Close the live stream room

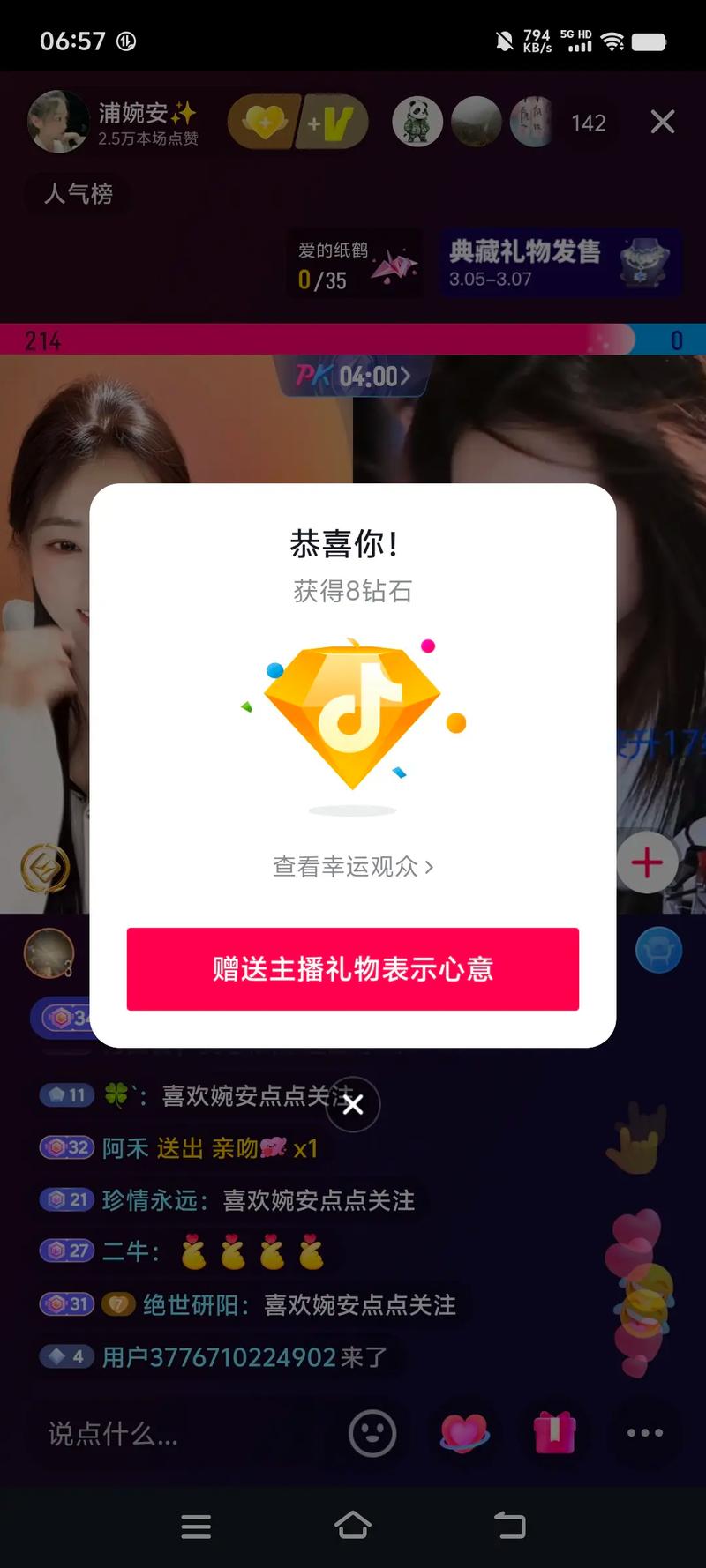point(663,122)
